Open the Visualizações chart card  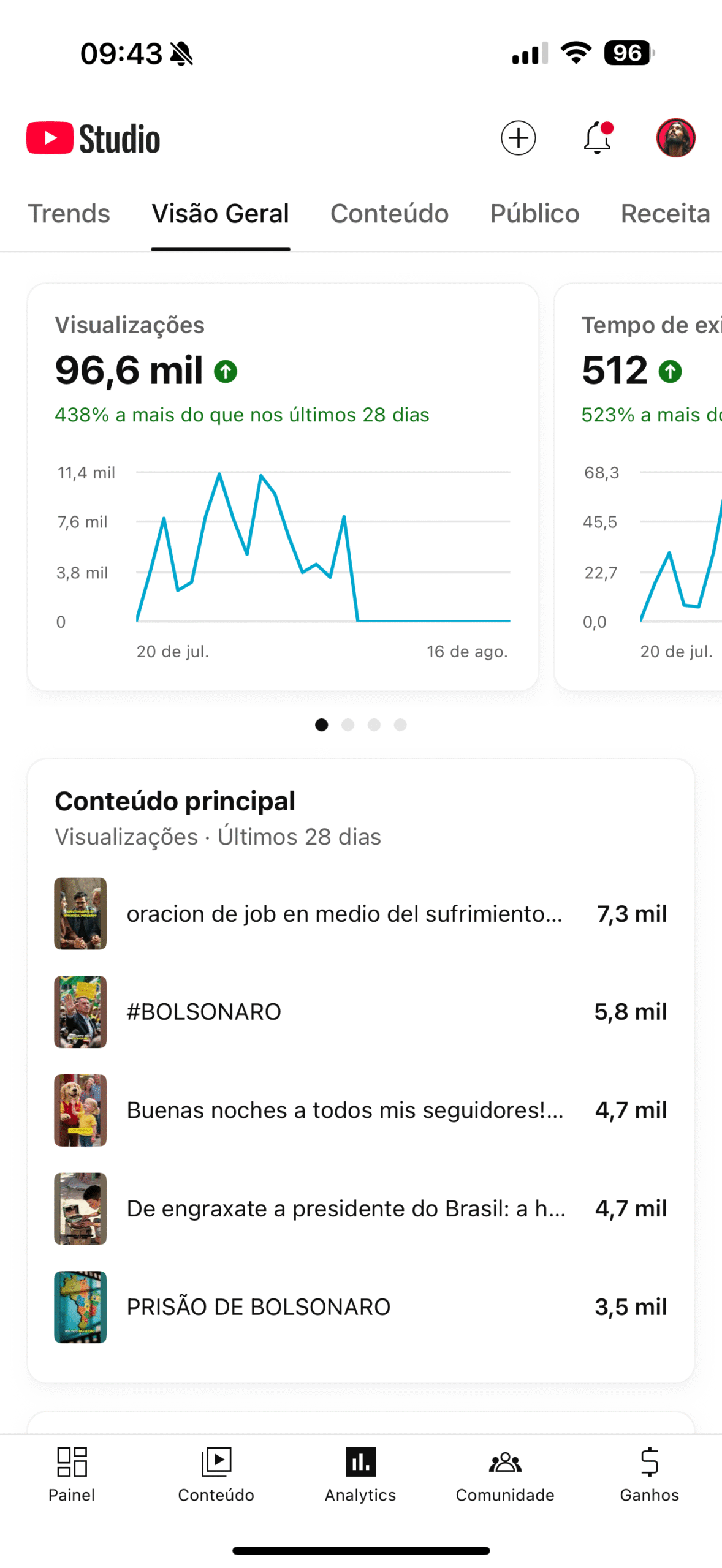click(283, 487)
